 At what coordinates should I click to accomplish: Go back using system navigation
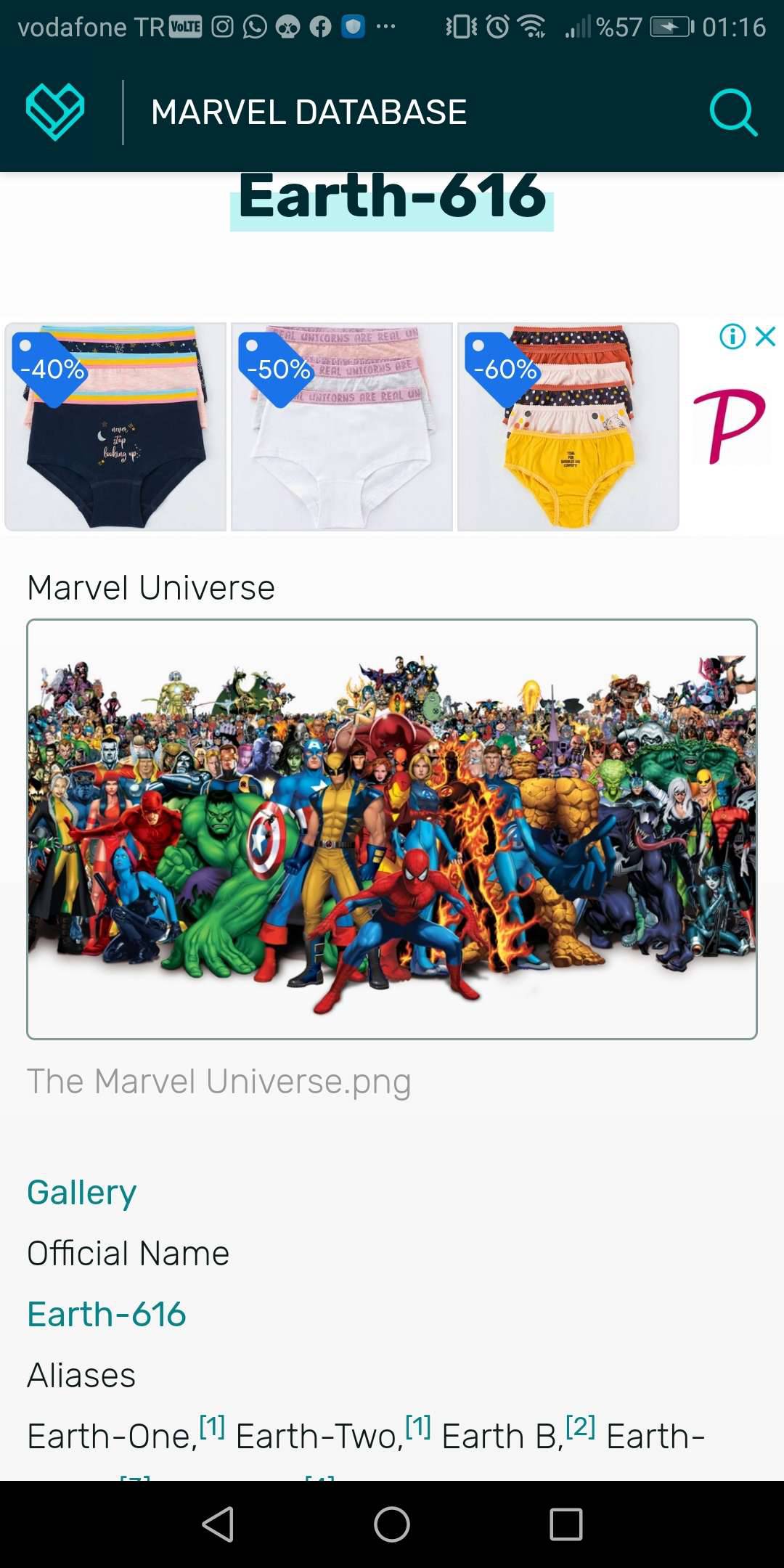pos(218,1524)
